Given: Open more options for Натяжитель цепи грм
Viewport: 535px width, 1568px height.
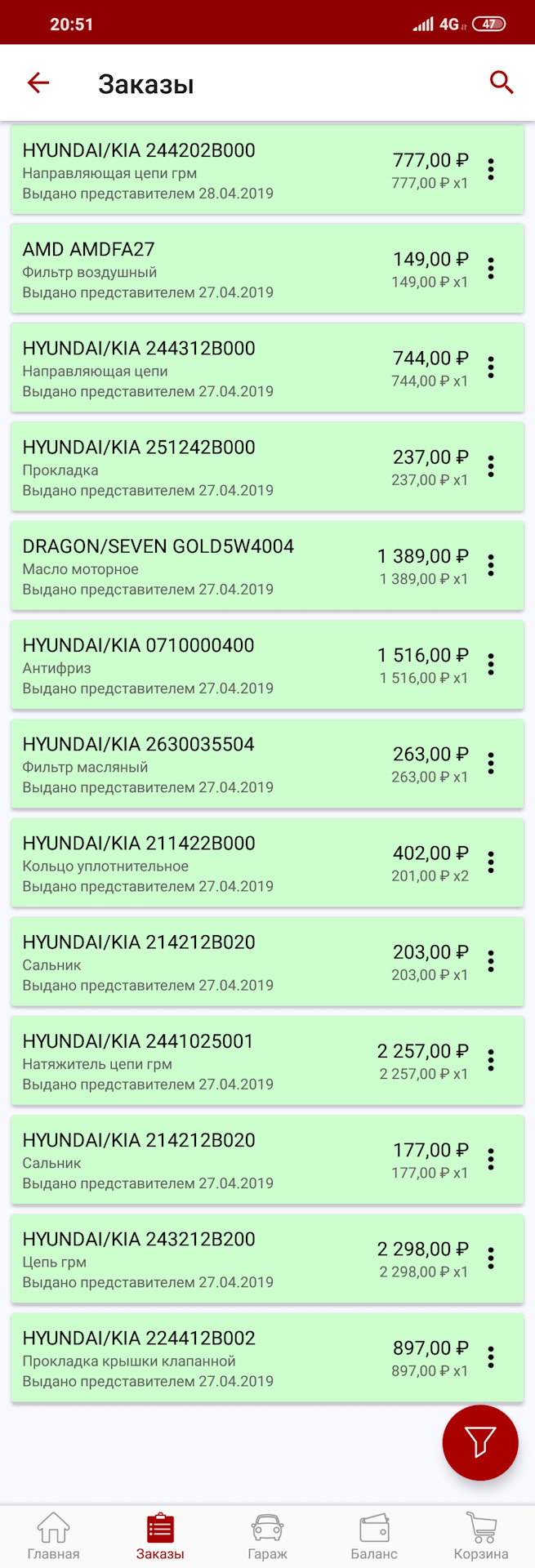Looking at the screenshot, I should [491, 1060].
